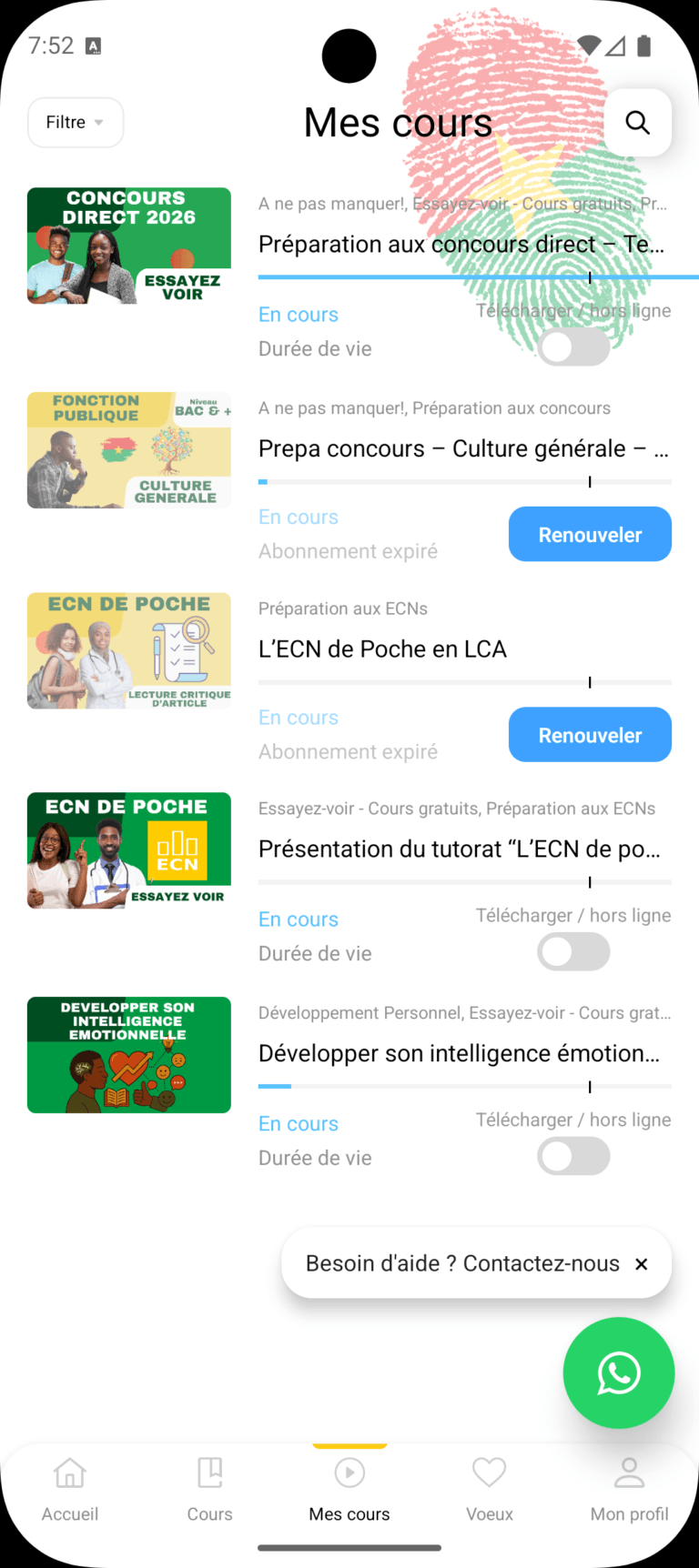The image size is (699, 1568).
Task: Open the Filtre dropdown
Action: click(x=75, y=122)
